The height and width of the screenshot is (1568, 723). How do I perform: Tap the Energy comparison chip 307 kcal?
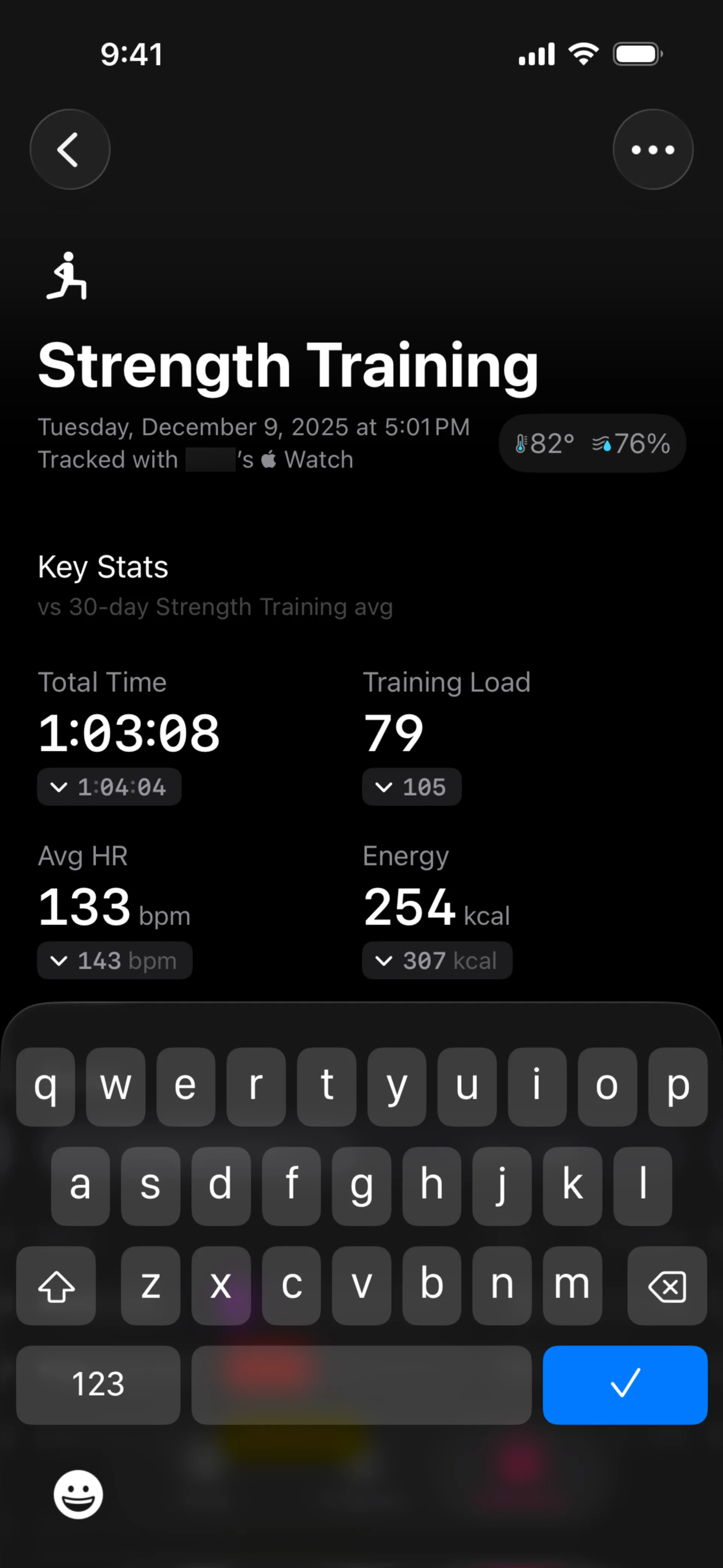click(x=437, y=961)
